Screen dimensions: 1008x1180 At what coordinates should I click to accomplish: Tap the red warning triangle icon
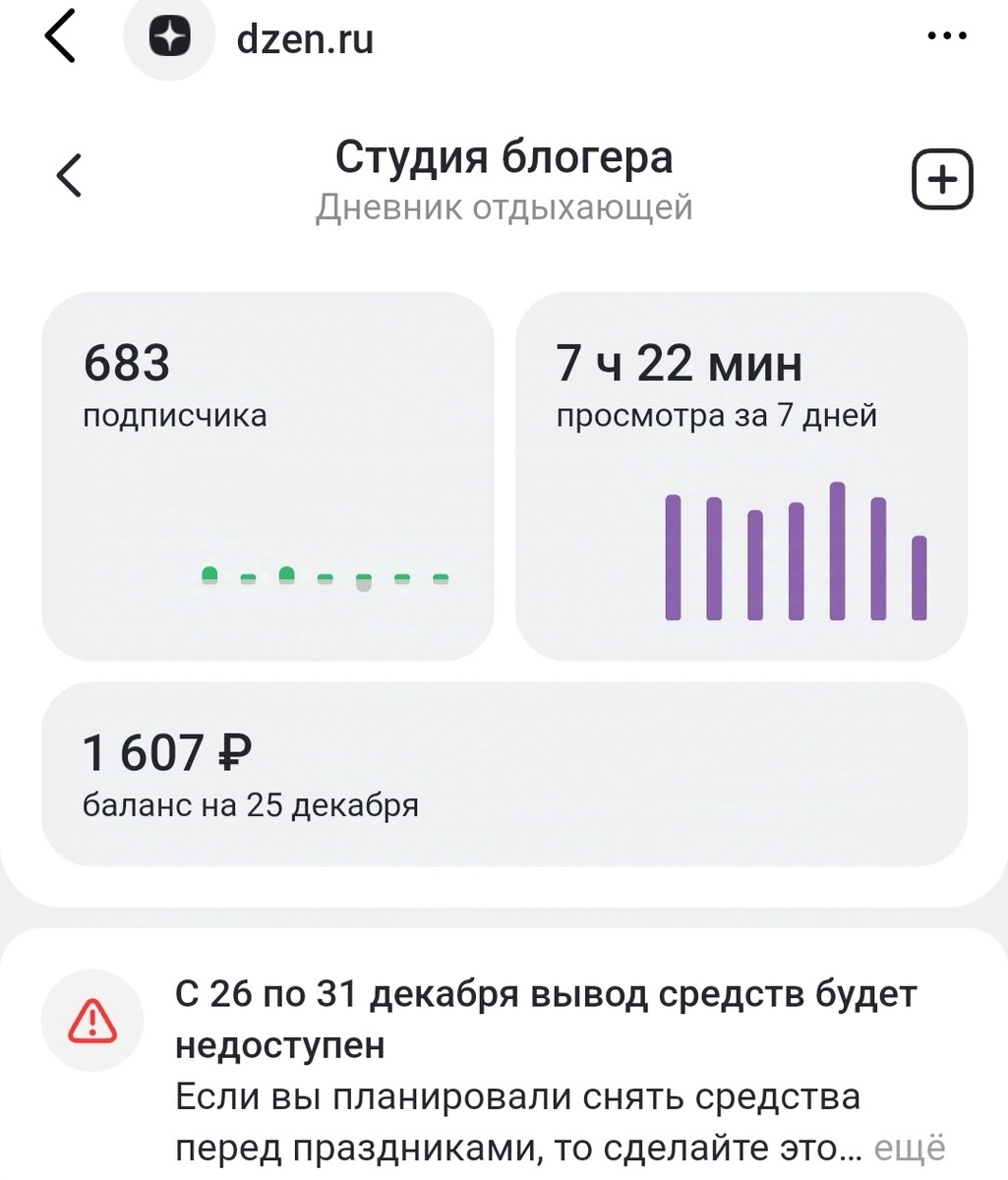92,1021
